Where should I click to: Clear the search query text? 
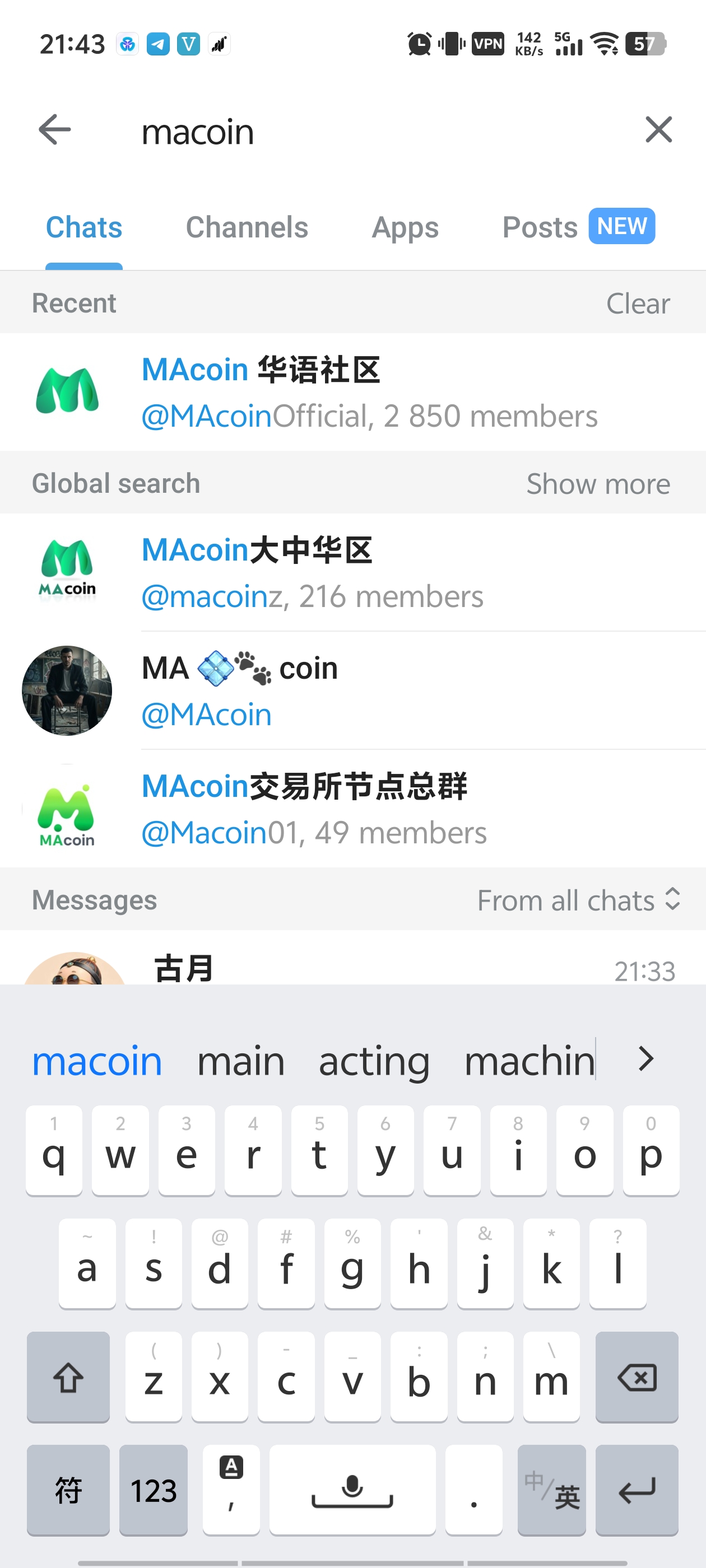point(658,130)
